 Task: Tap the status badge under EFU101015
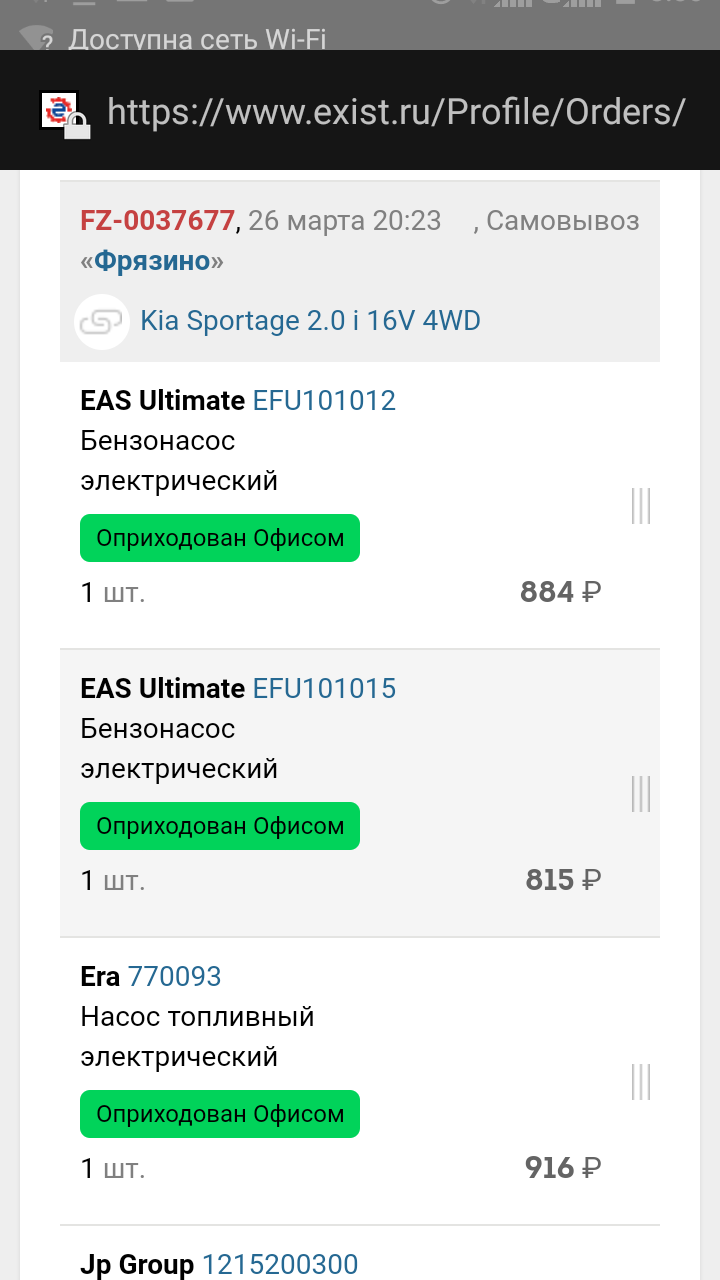(x=220, y=826)
